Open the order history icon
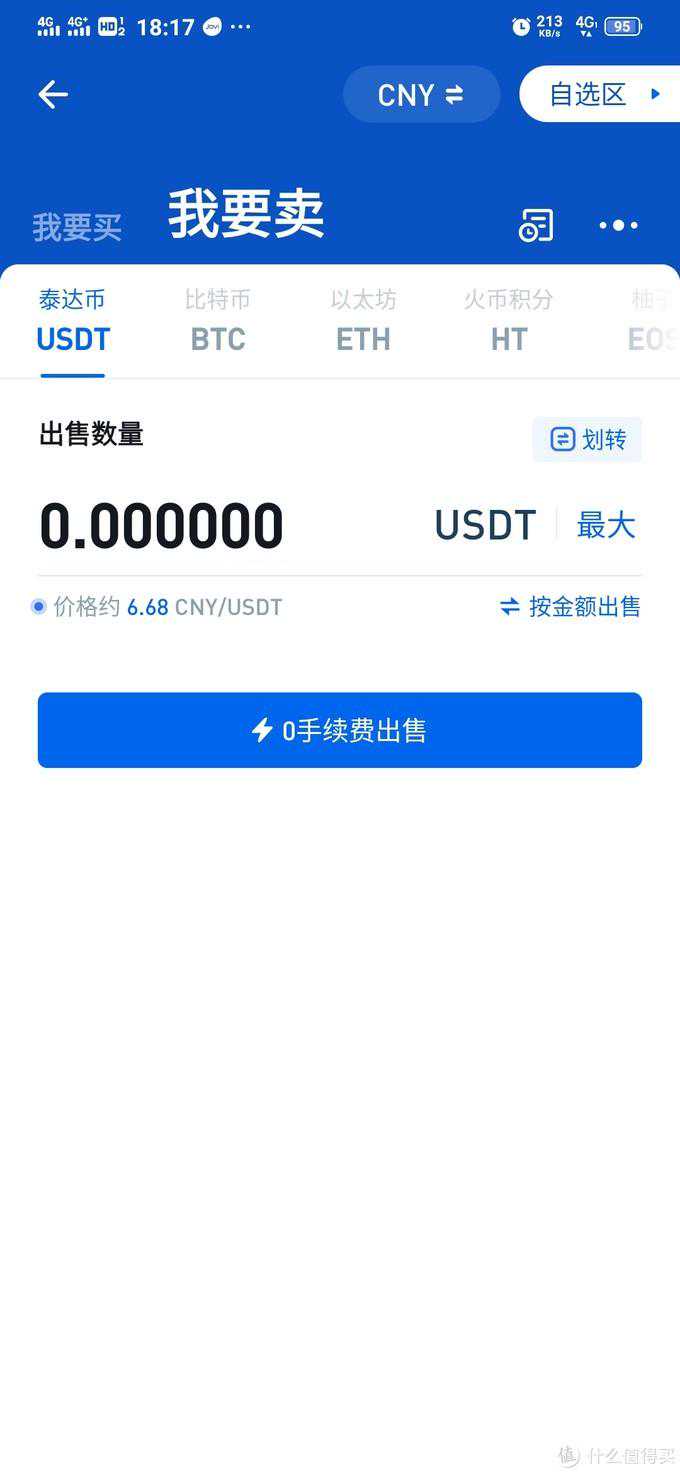 click(x=536, y=226)
